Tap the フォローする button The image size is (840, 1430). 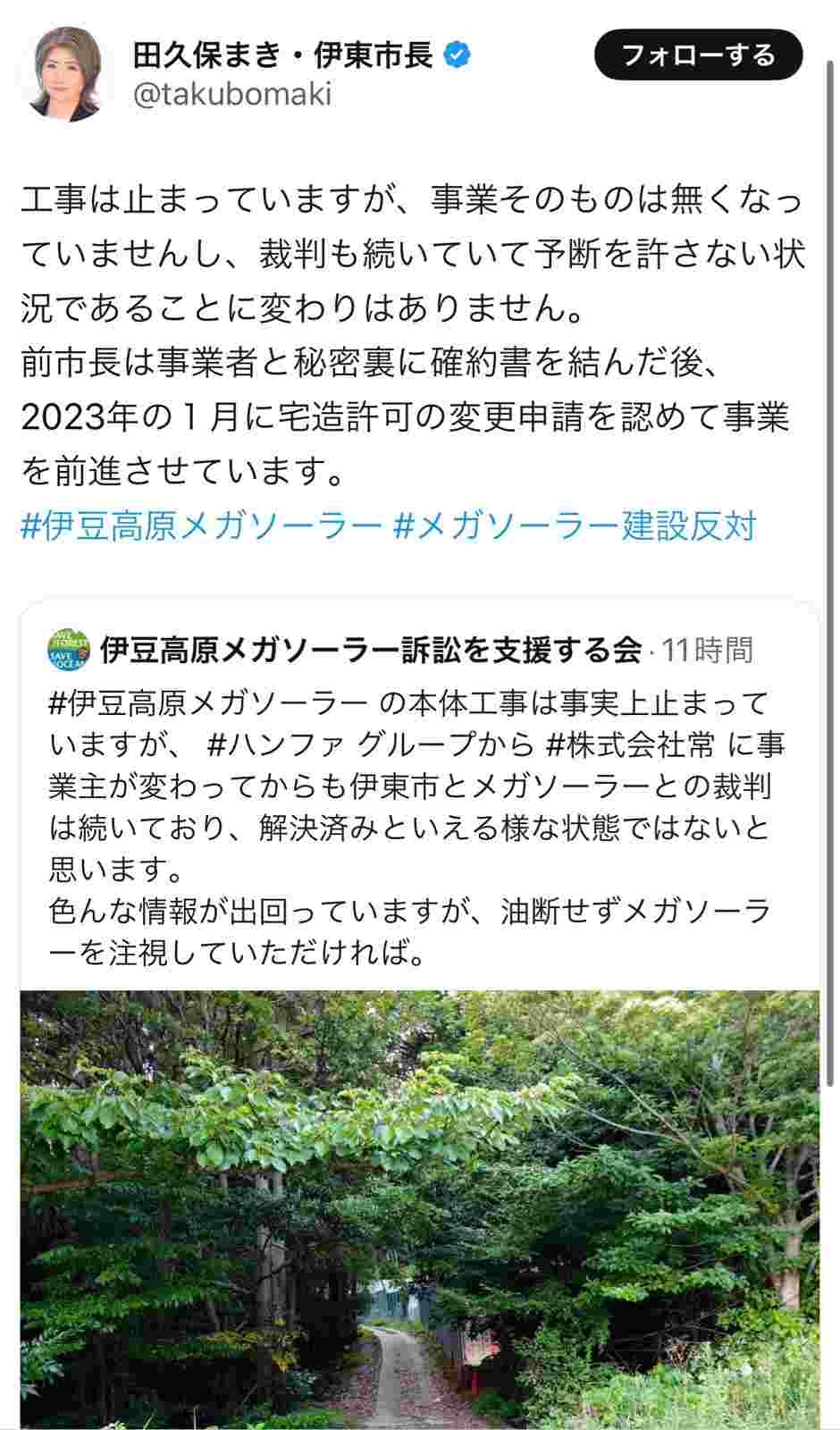coord(698,55)
